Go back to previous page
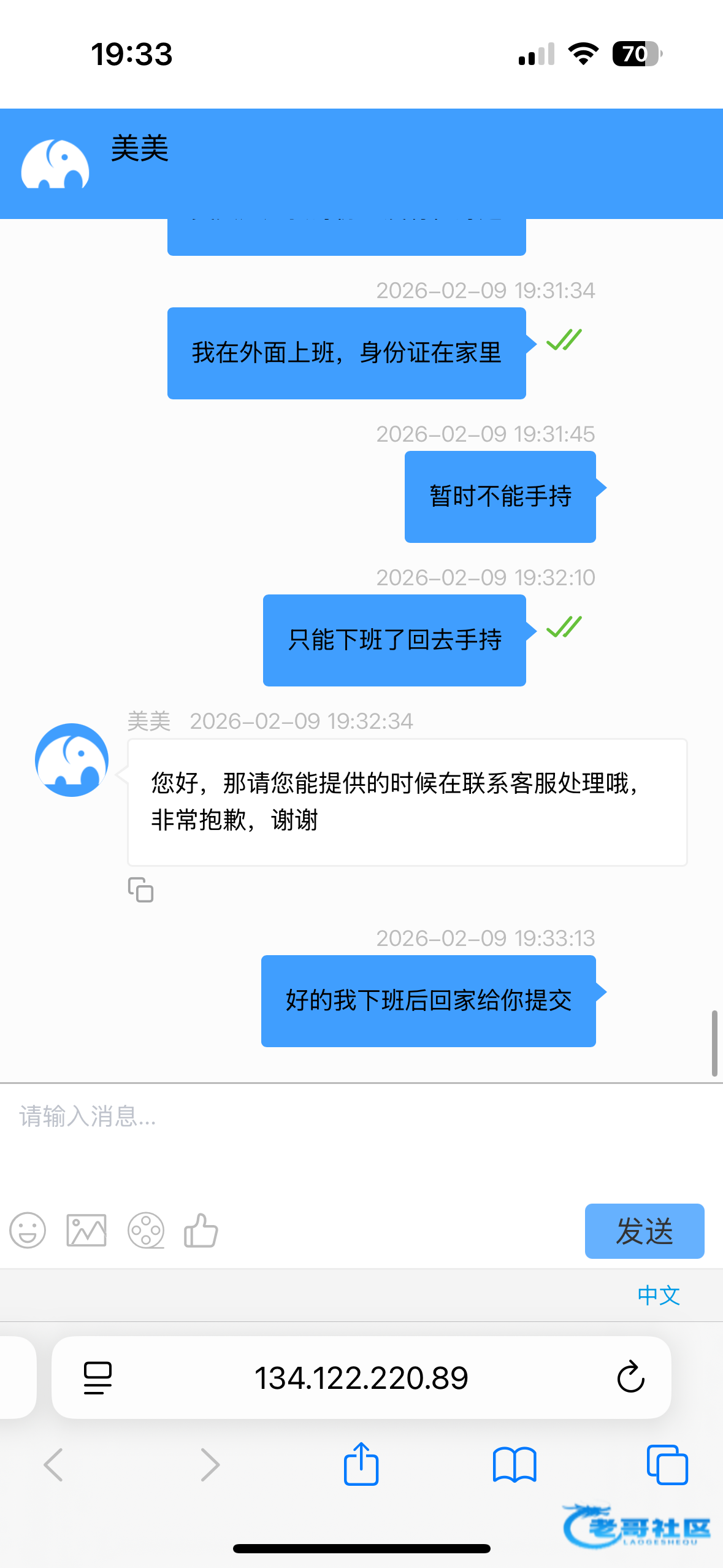The height and width of the screenshot is (1568, 723). click(x=54, y=1465)
